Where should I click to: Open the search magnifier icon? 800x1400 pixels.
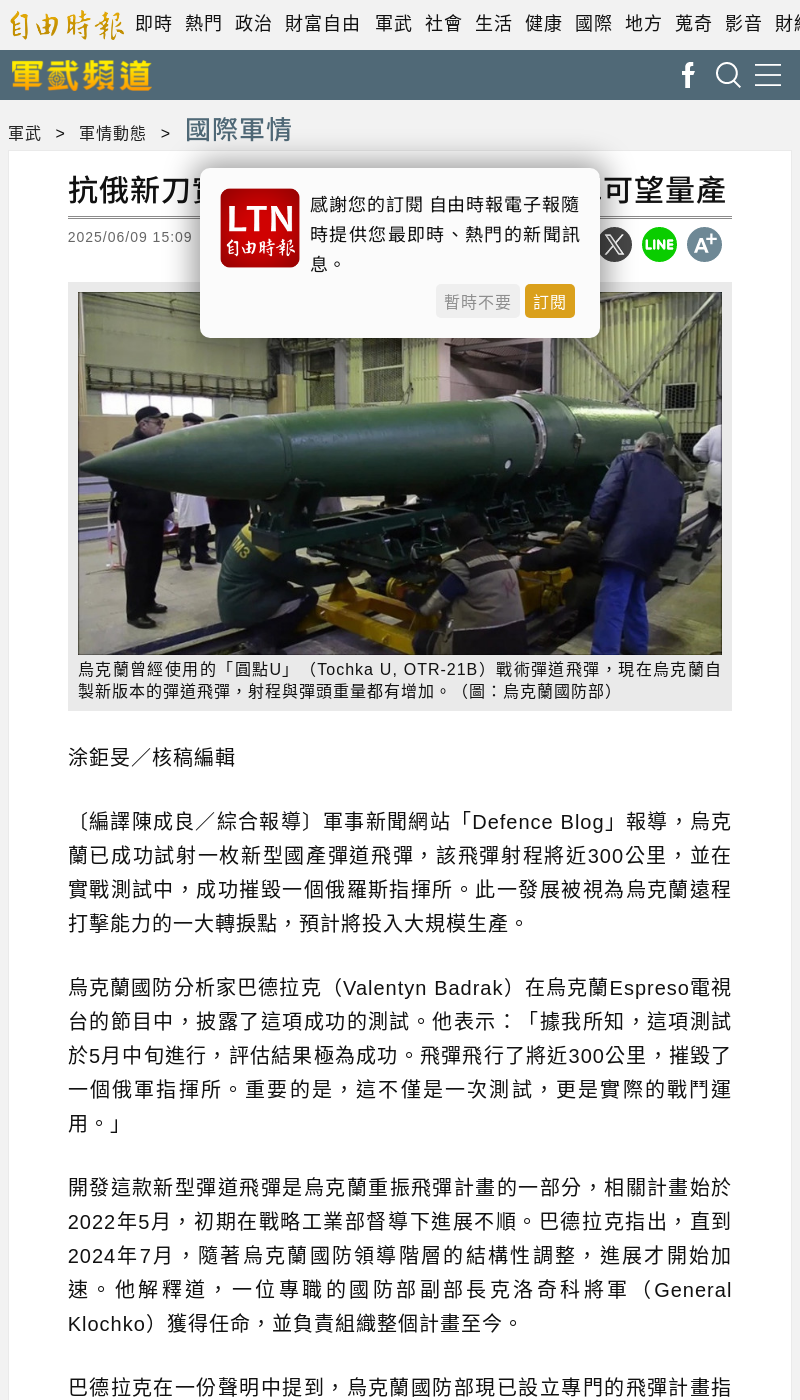coord(728,75)
